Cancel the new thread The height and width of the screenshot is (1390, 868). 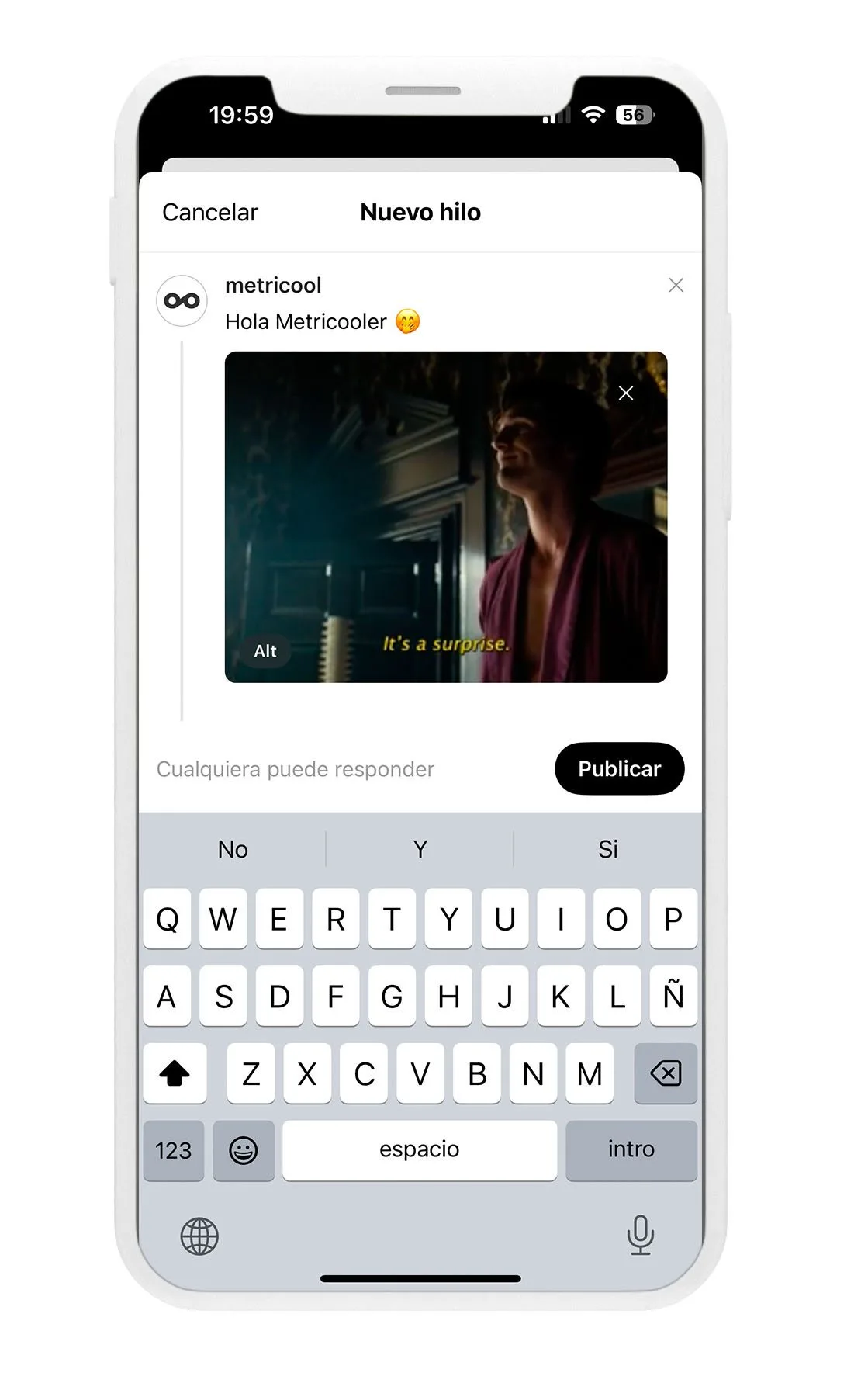click(209, 212)
